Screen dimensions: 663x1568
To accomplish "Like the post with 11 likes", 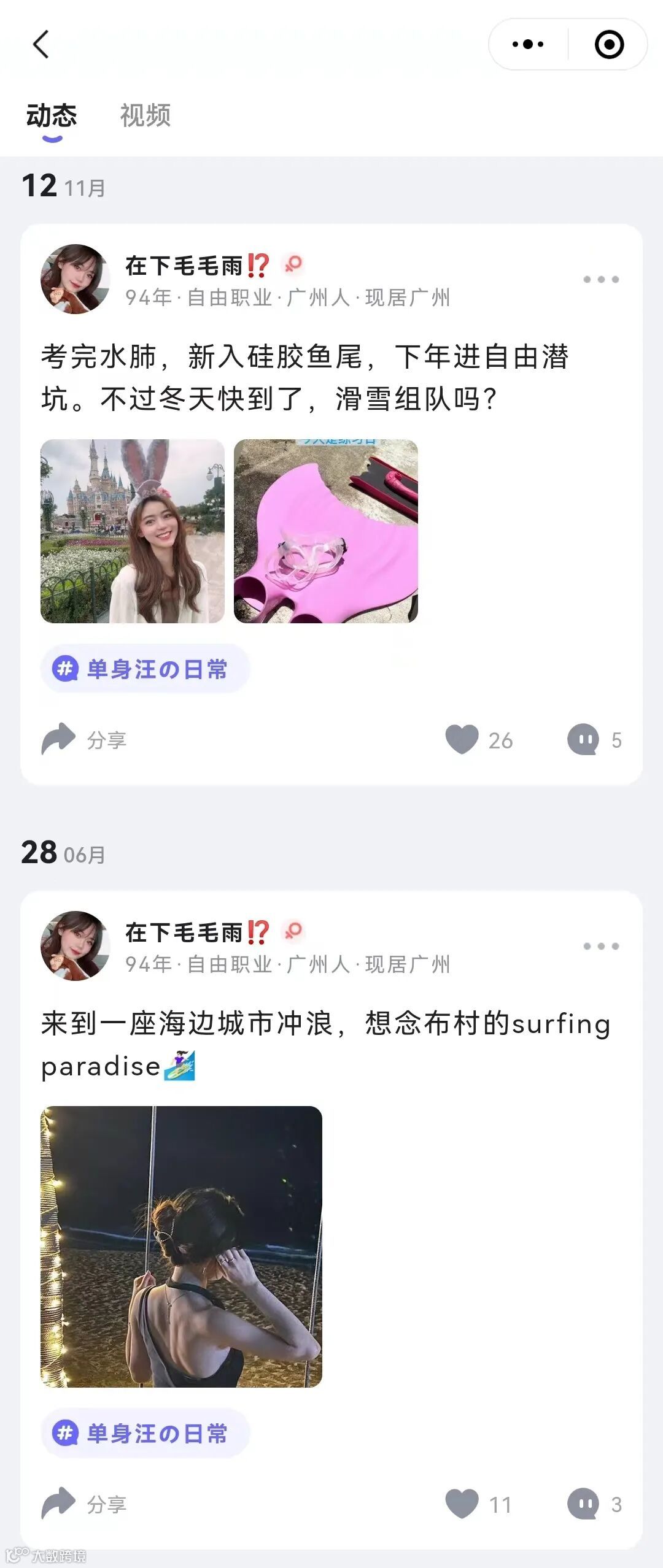I will click(x=479, y=1504).
